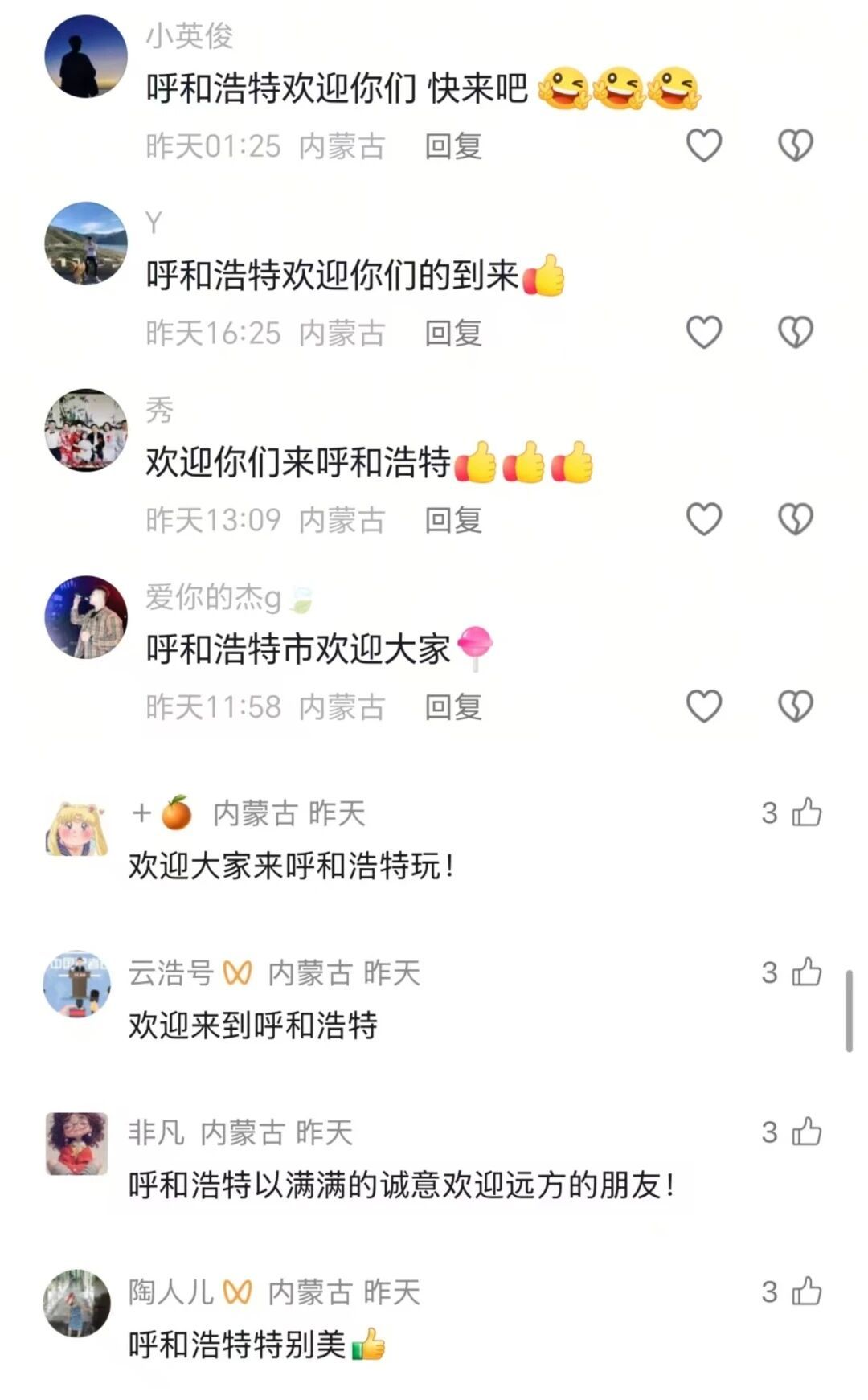Like 爱你的杰g's comment

coord(704,706)
